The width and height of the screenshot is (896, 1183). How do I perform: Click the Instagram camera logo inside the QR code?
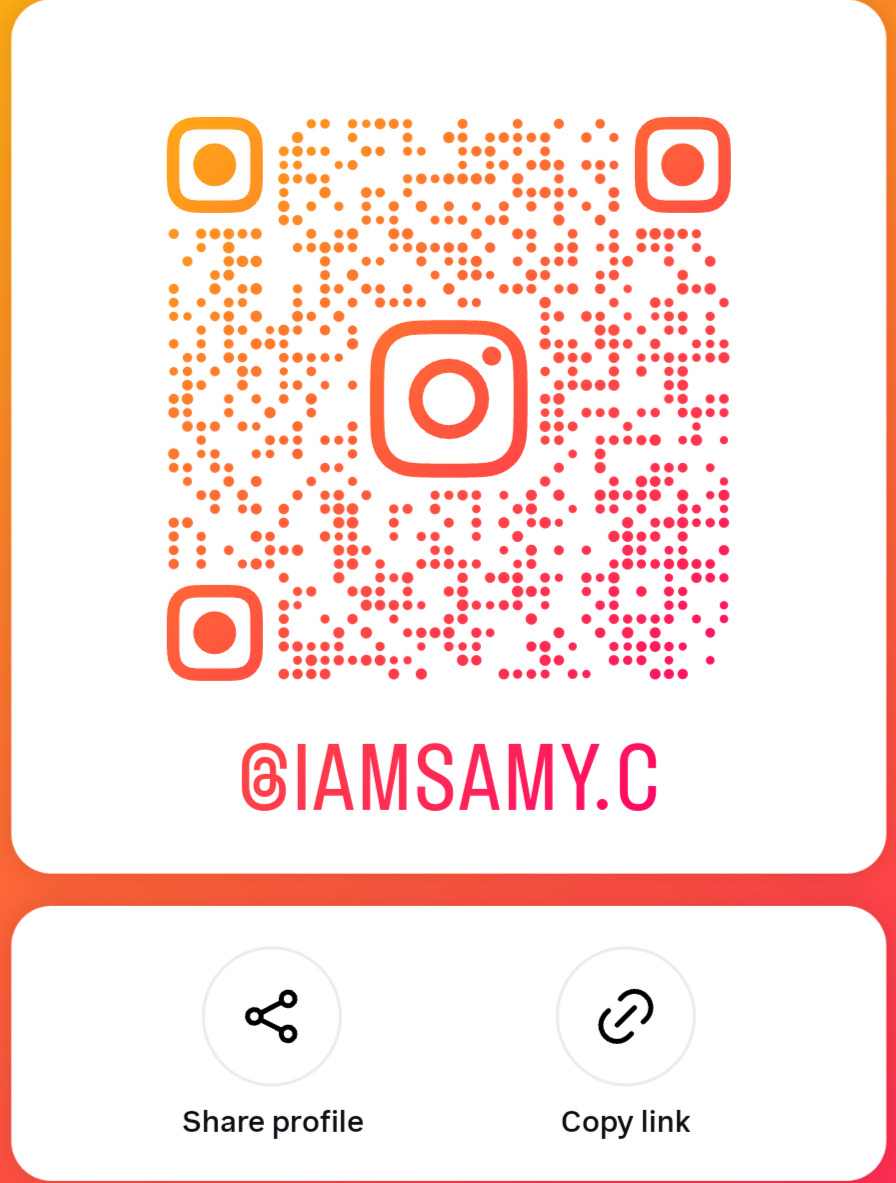click(449, 399)
